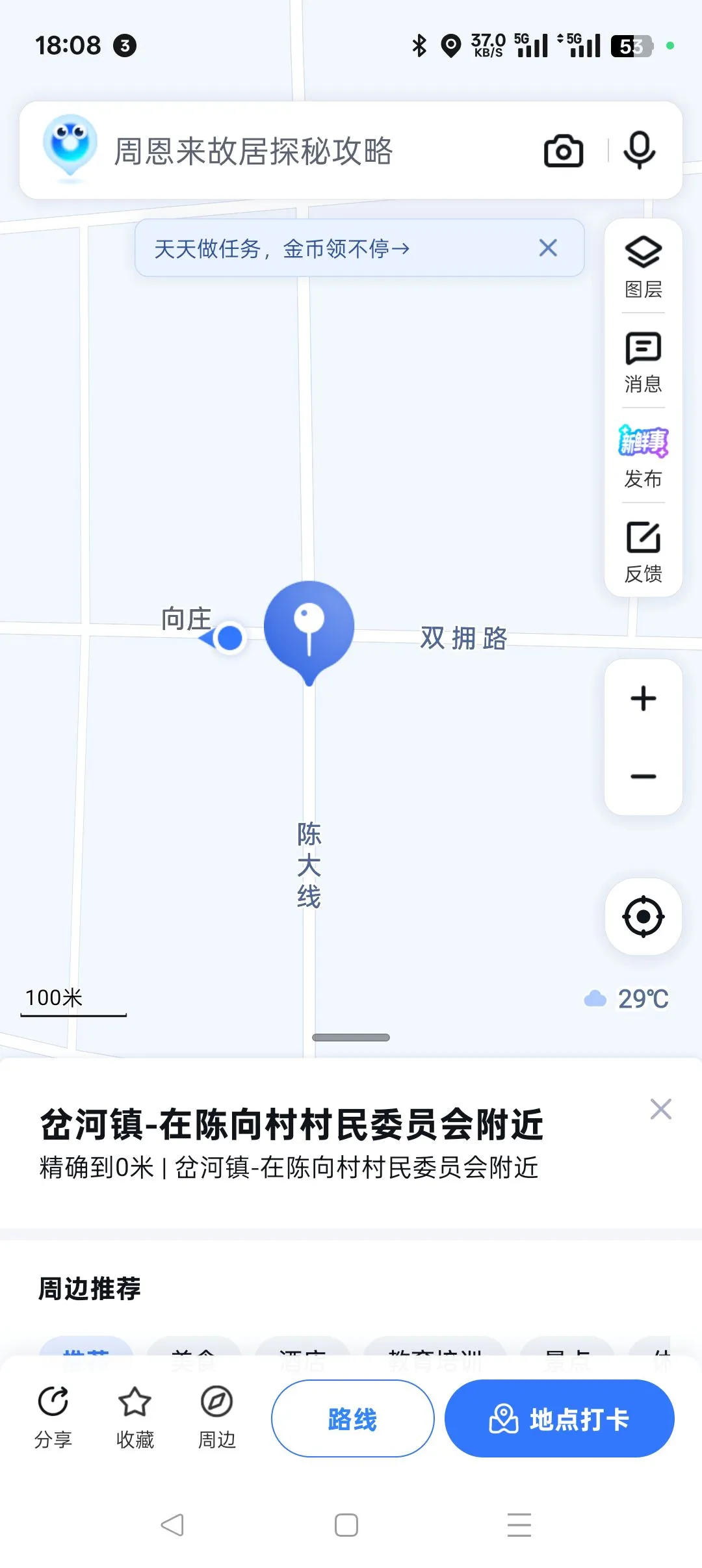702x1568 pixels.
Task: Tap 地点打卡 to check in here
Action: pyautogui.click(x=559, y=1418)
